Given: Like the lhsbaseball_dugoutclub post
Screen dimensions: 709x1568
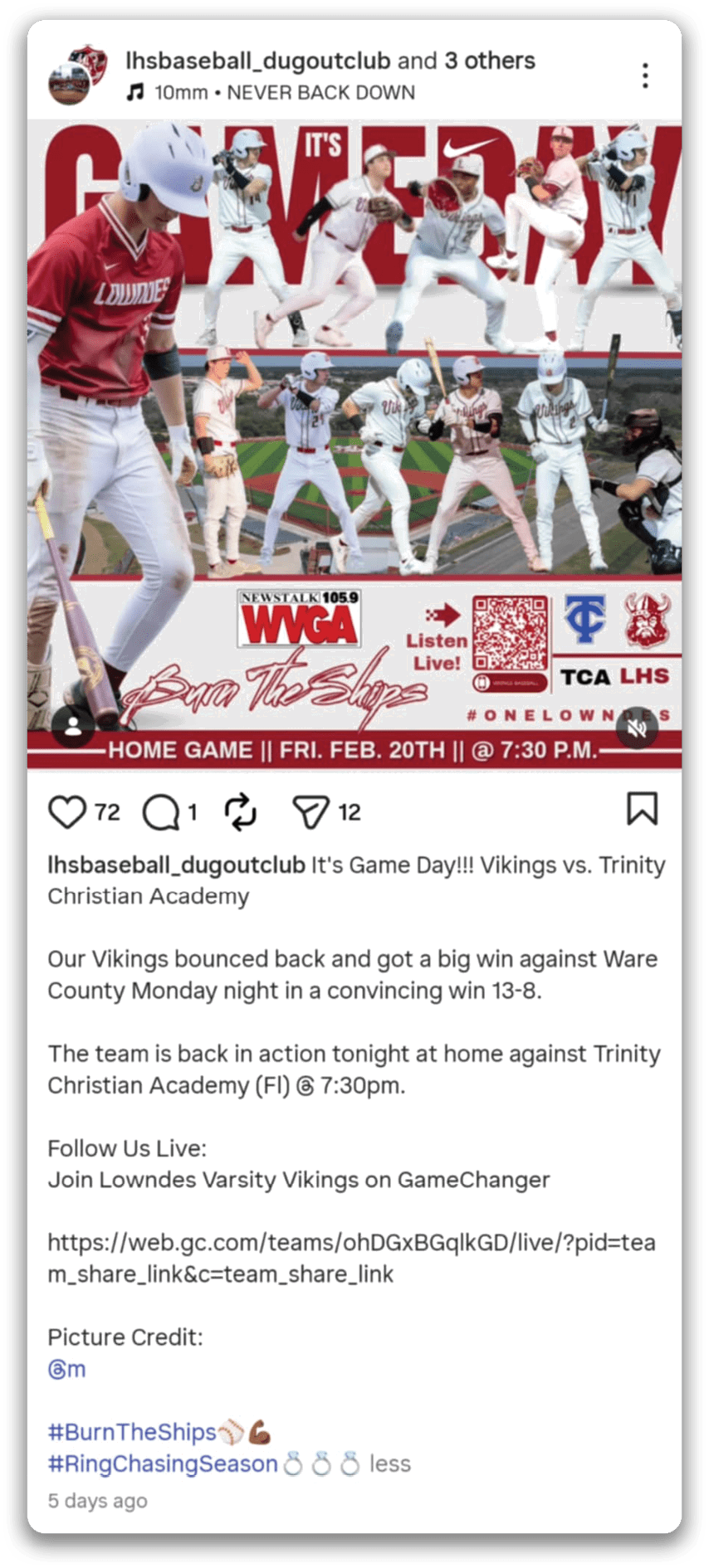Looking at the screenshot, I should coord(67,812).
